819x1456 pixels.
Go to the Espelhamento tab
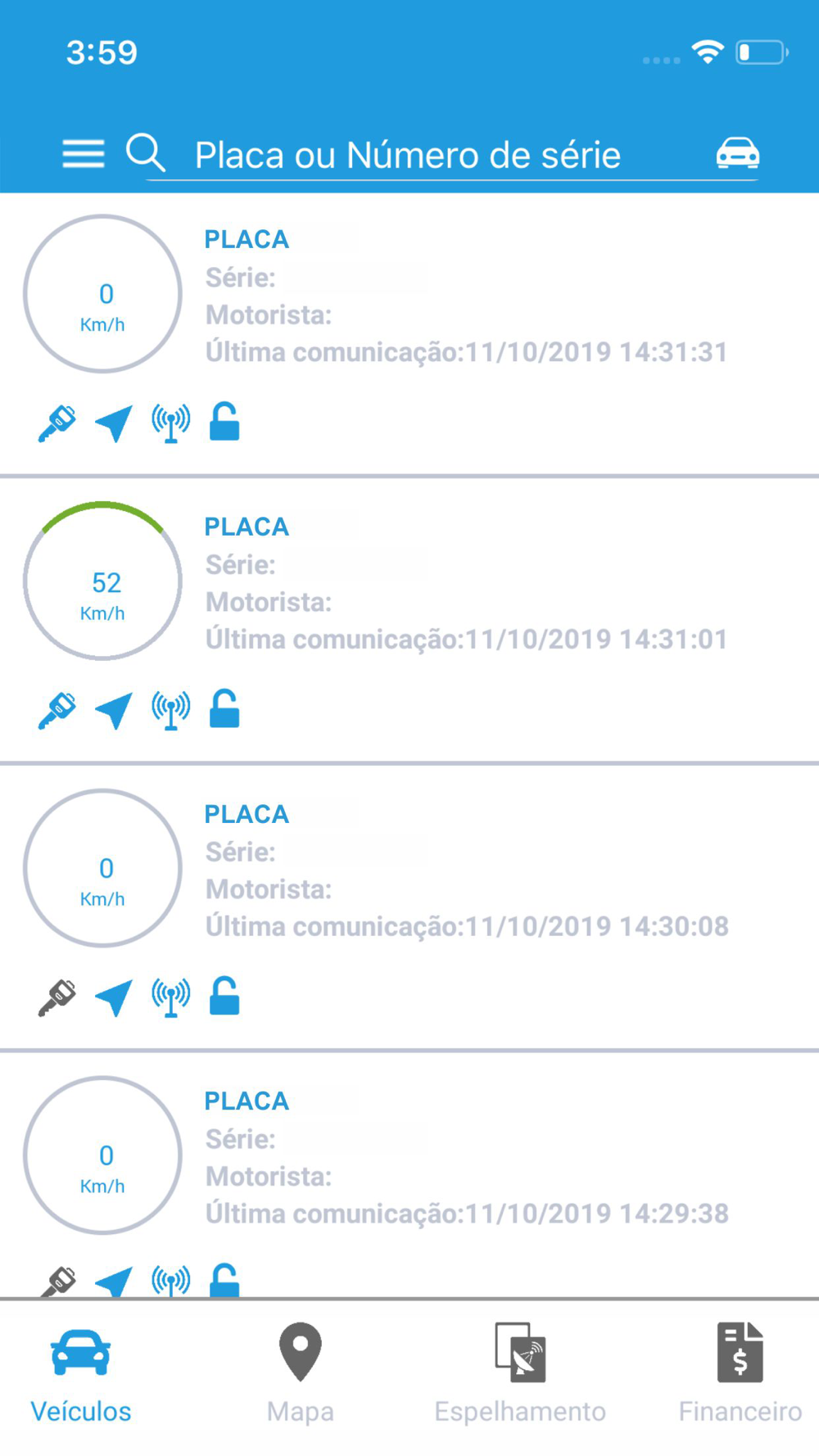520,1372
